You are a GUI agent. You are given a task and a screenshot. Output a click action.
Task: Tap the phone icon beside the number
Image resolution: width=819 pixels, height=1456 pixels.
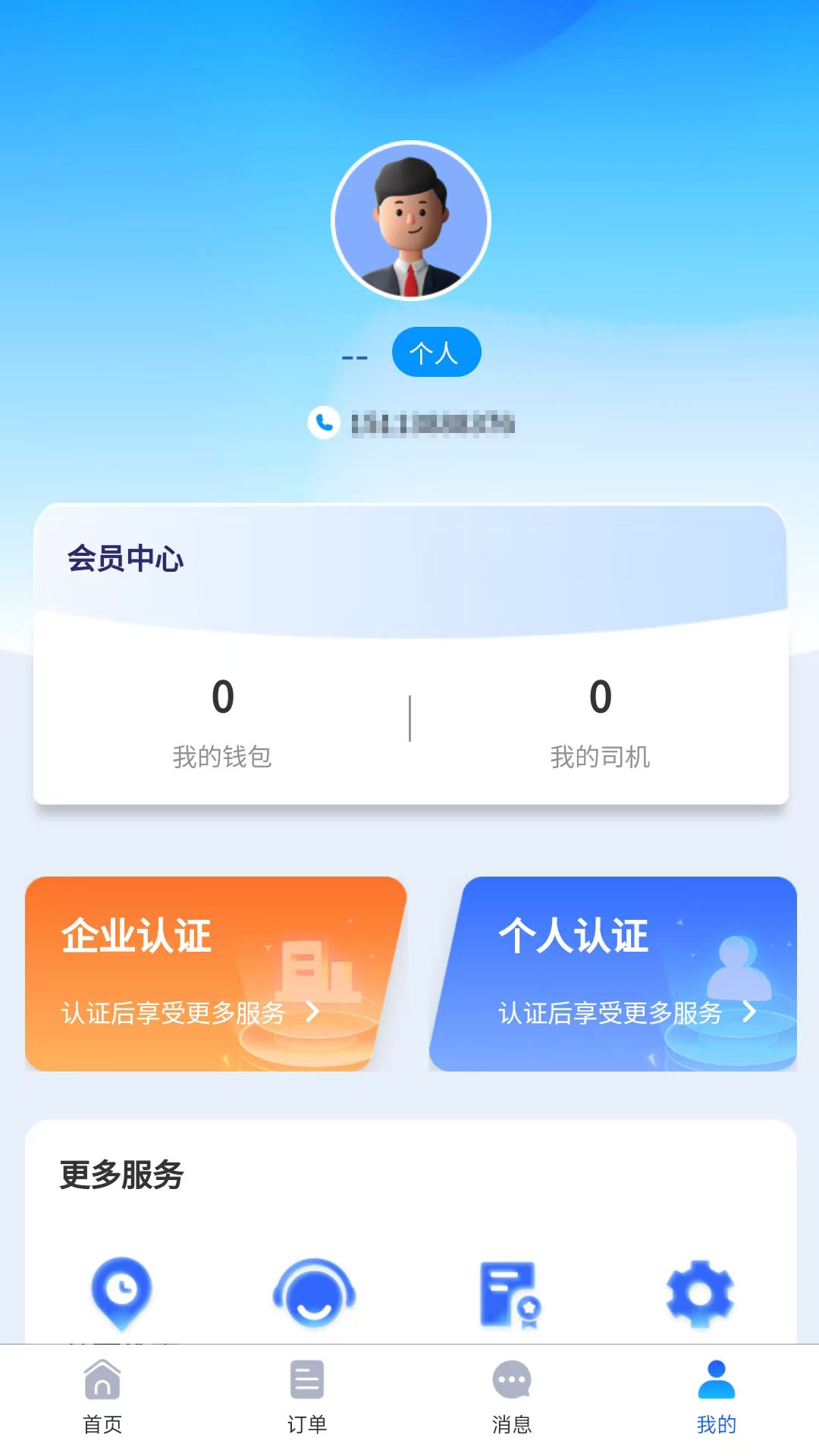tap(325, 425)
